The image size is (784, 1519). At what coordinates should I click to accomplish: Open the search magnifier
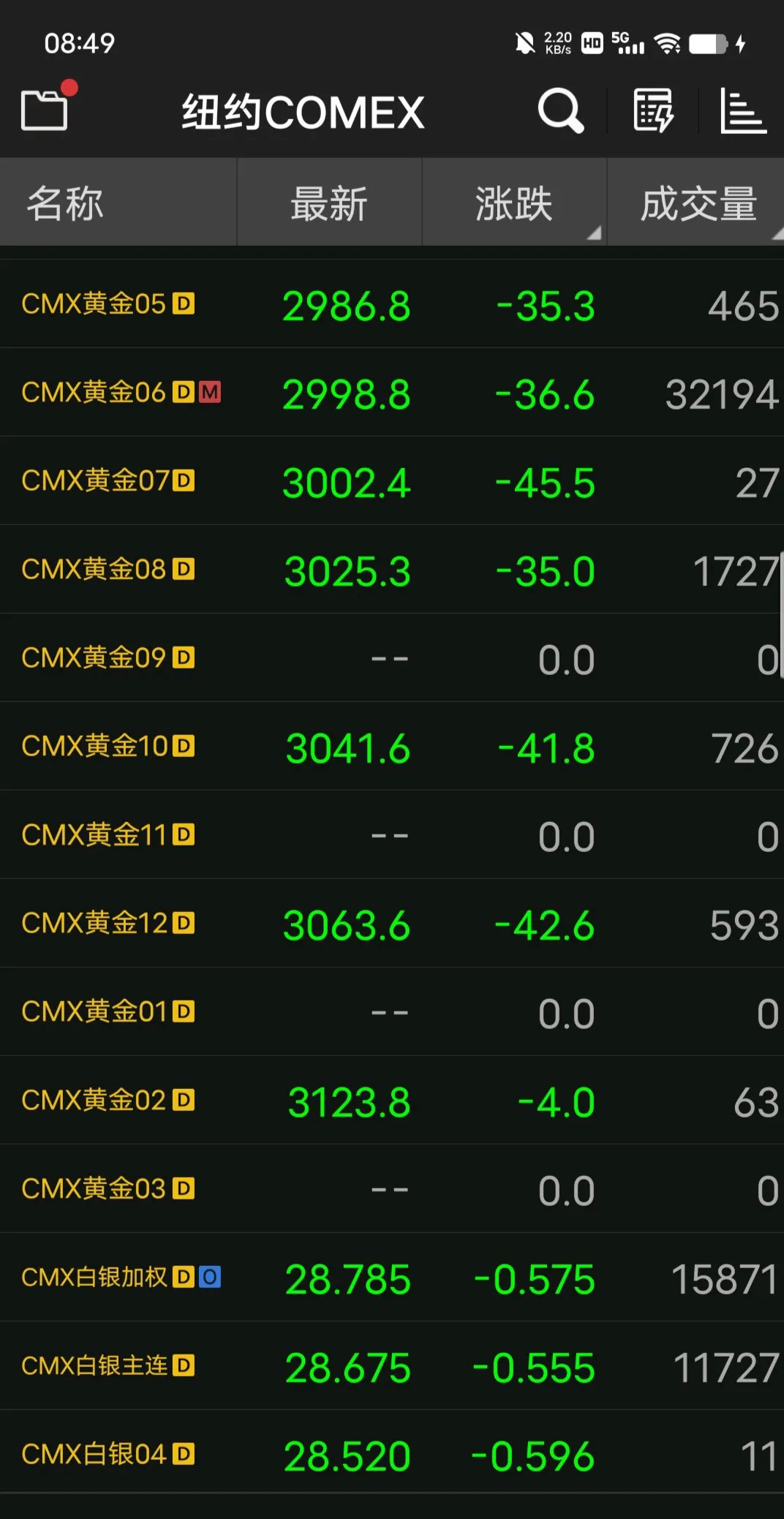[x=560, y=111]
